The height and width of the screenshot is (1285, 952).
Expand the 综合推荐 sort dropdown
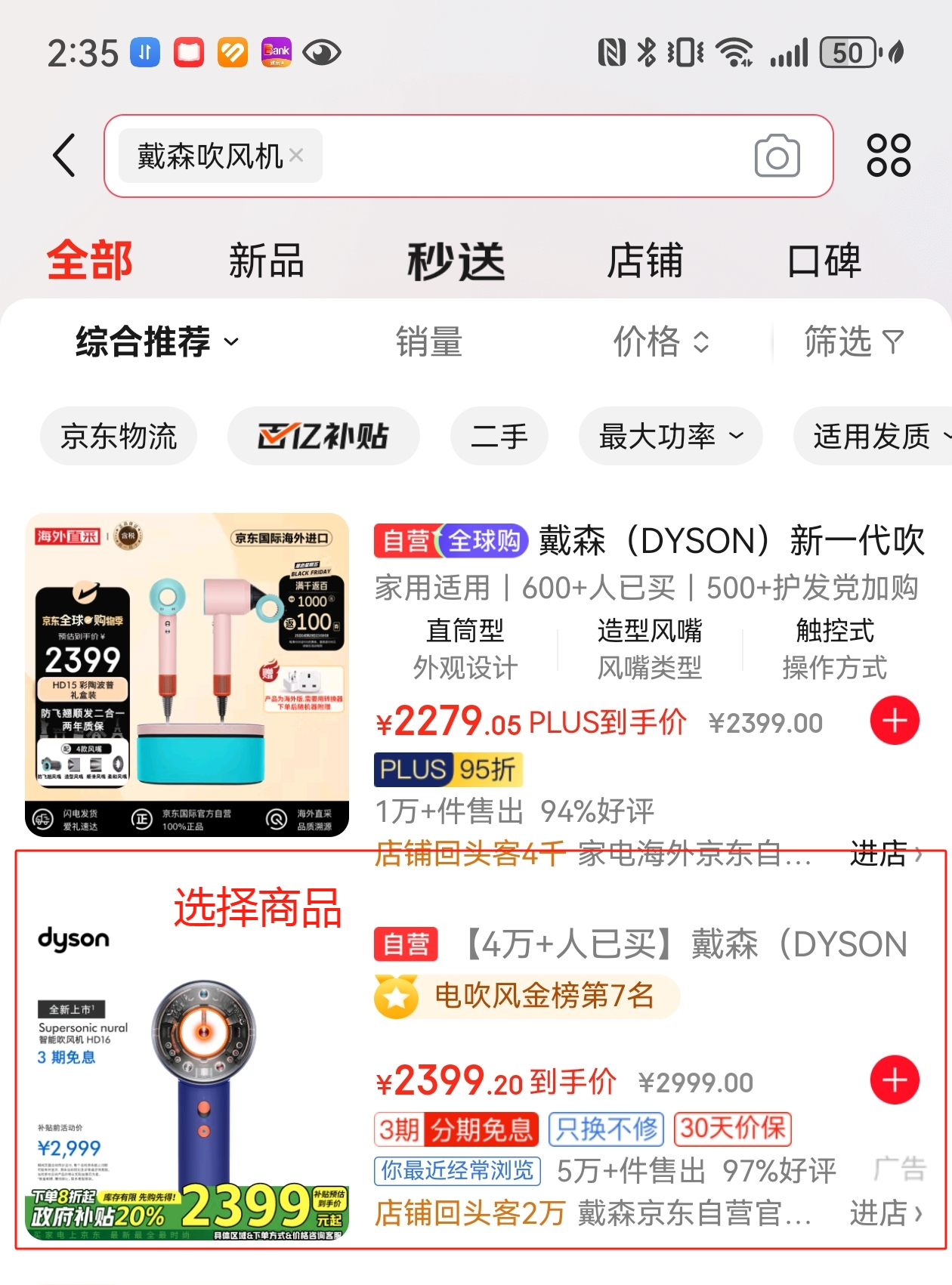coord(157,342)
